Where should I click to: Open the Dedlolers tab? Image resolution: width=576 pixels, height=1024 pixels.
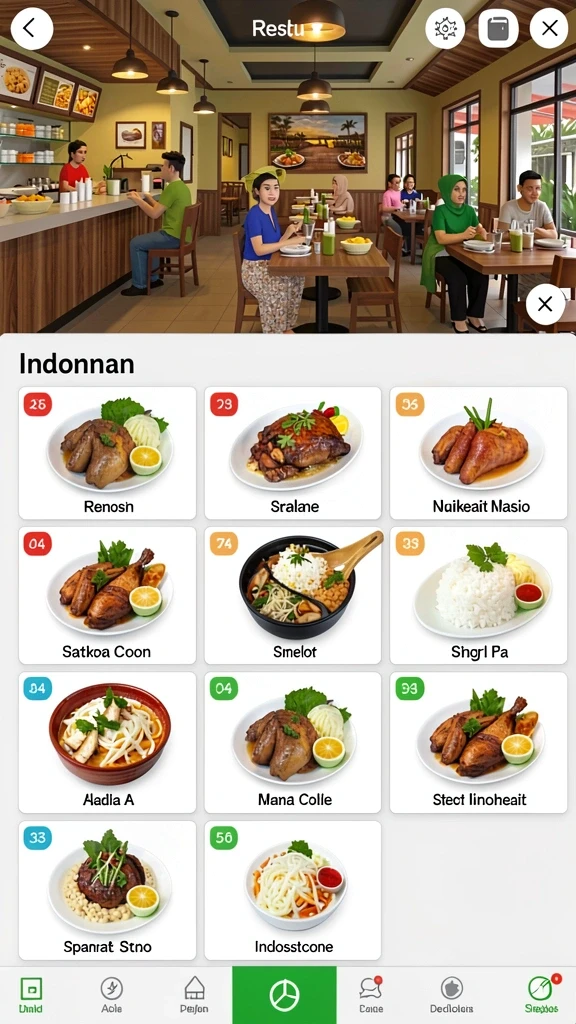pos(451,995)
